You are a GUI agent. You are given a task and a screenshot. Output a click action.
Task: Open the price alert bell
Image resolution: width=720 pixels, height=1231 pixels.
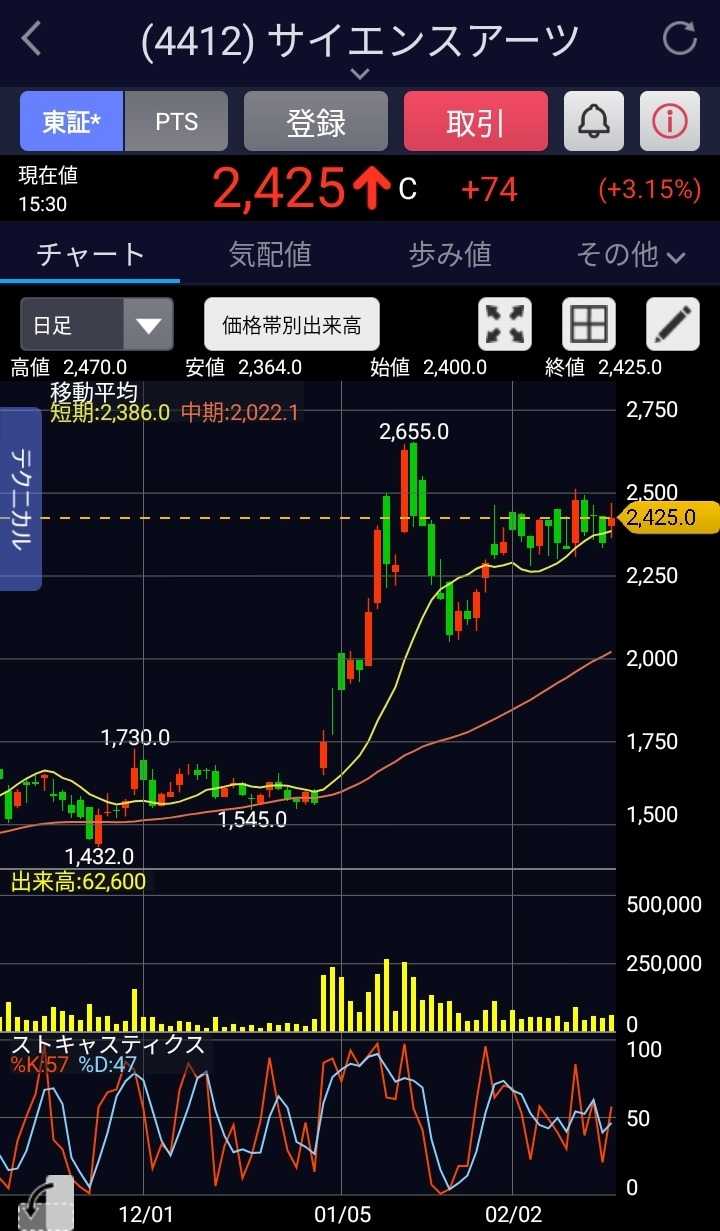[594, 122]
